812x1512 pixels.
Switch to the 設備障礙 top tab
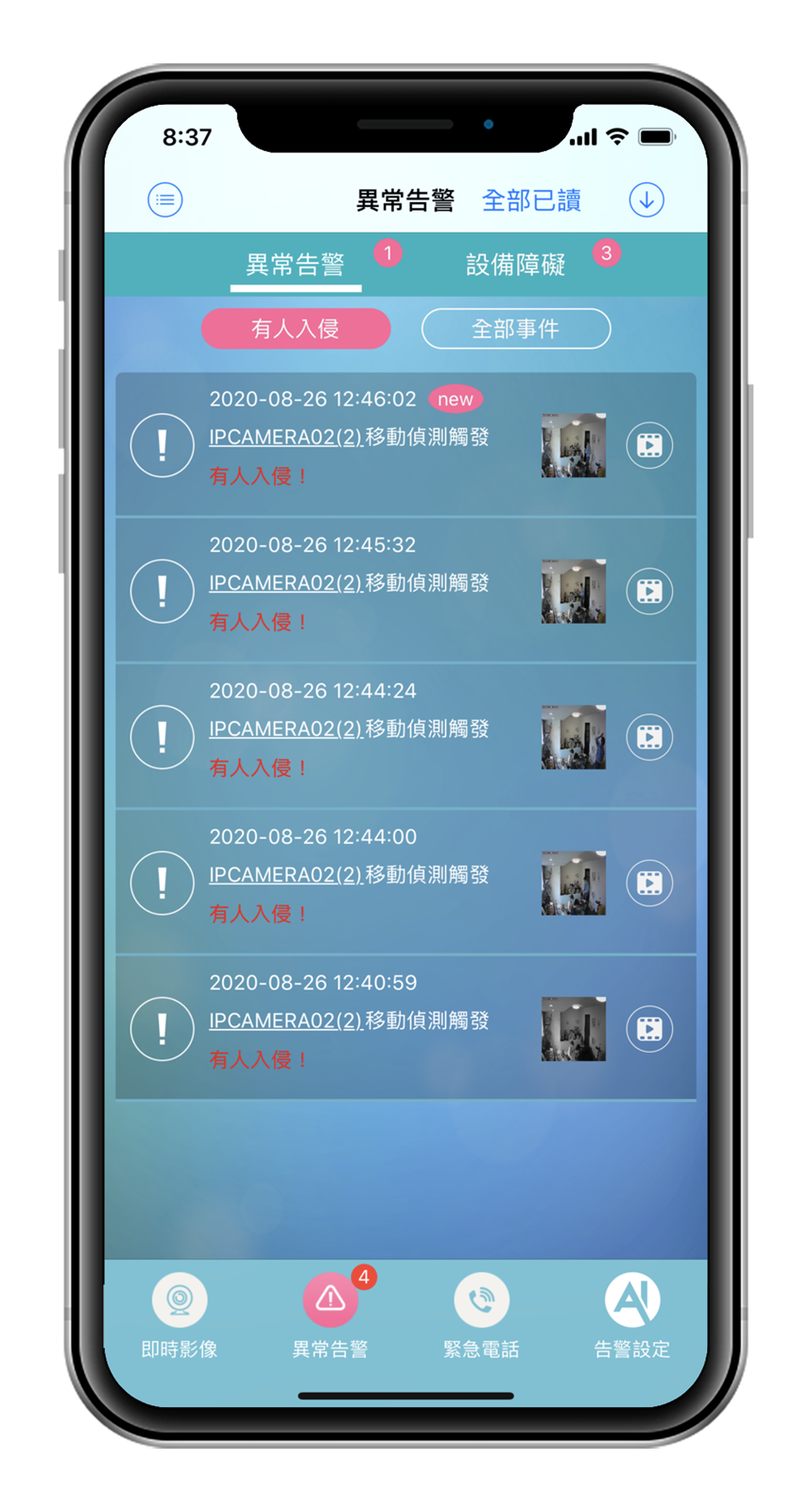tap(515, 265)
